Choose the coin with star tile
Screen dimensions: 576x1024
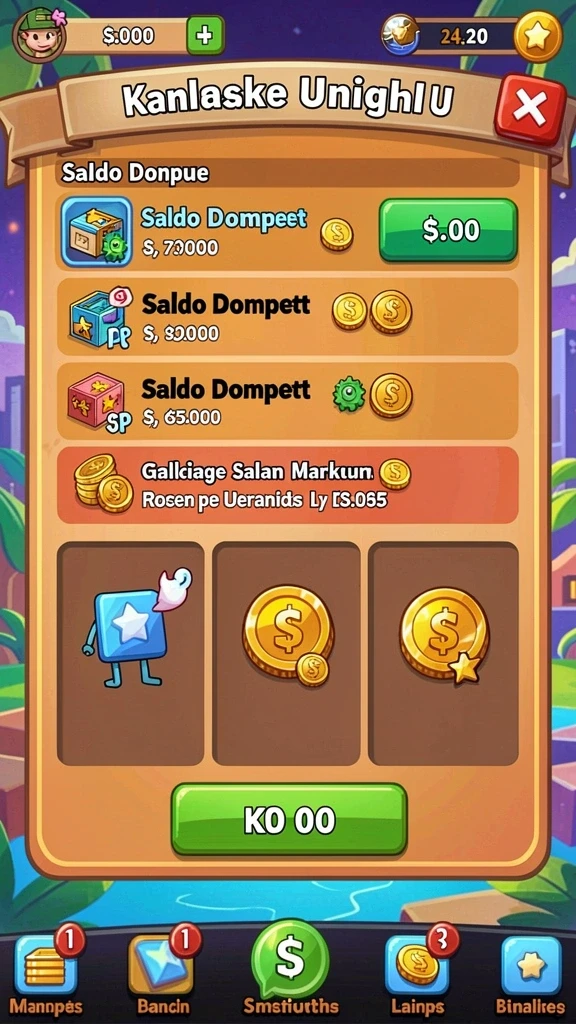[x=443, y=653]
